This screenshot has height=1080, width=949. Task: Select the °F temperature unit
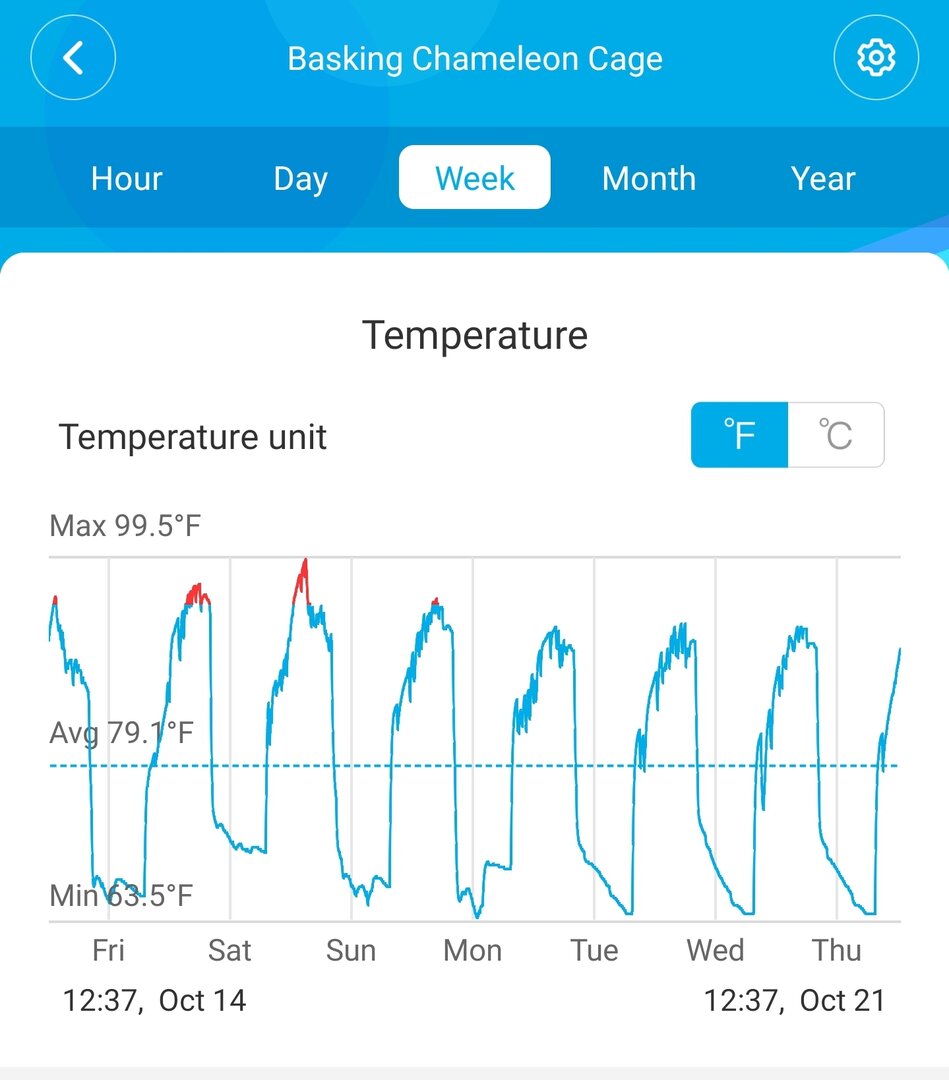[x=739, y=435]
